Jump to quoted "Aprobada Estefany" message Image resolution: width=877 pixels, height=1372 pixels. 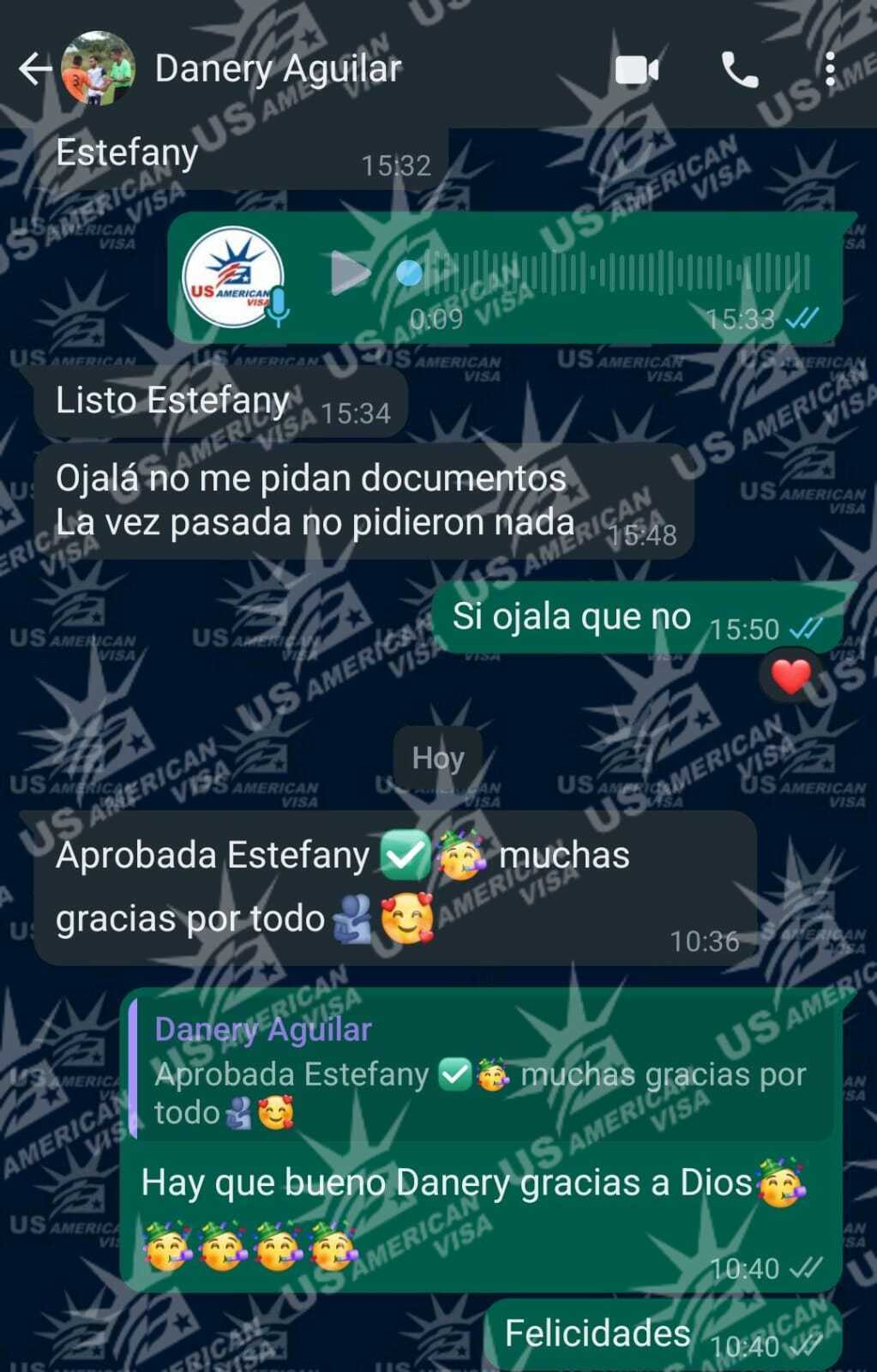click(480, 1070)
